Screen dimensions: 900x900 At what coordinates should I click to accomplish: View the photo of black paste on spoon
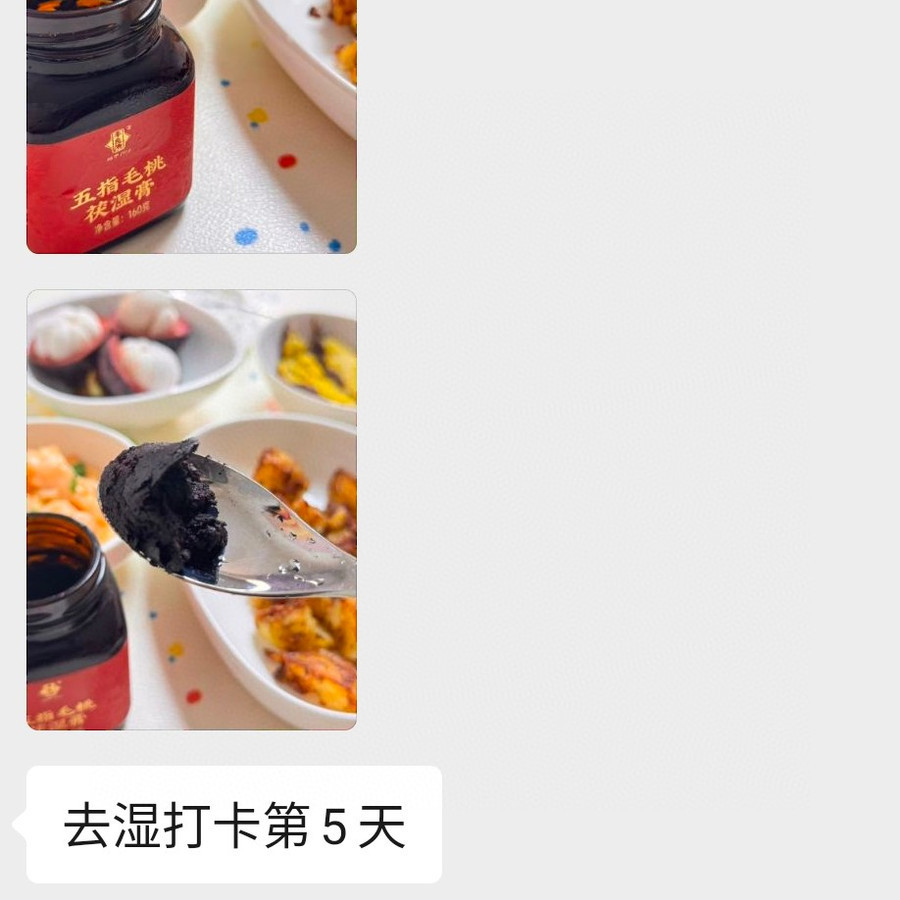191,509
